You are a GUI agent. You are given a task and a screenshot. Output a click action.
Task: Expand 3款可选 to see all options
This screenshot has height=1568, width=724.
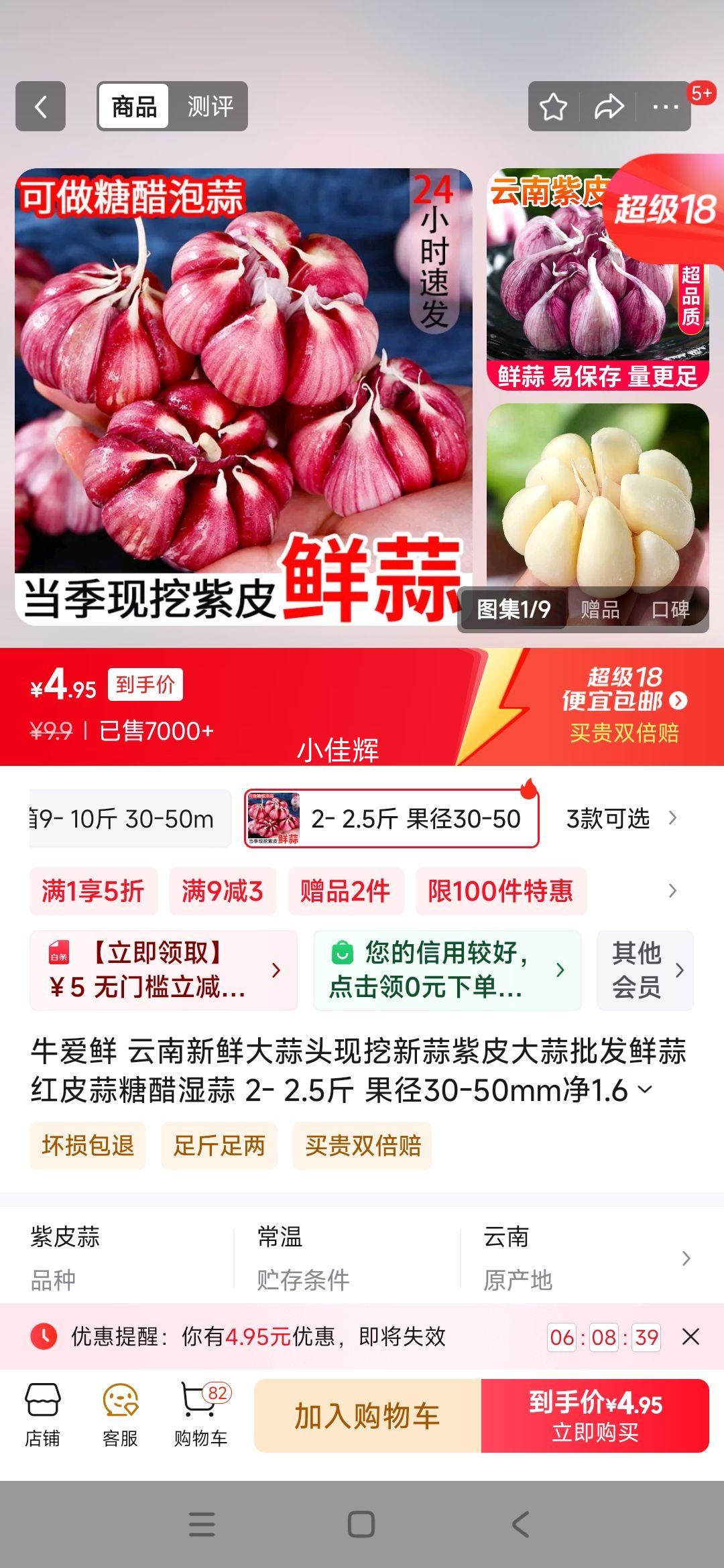(619, 819)
